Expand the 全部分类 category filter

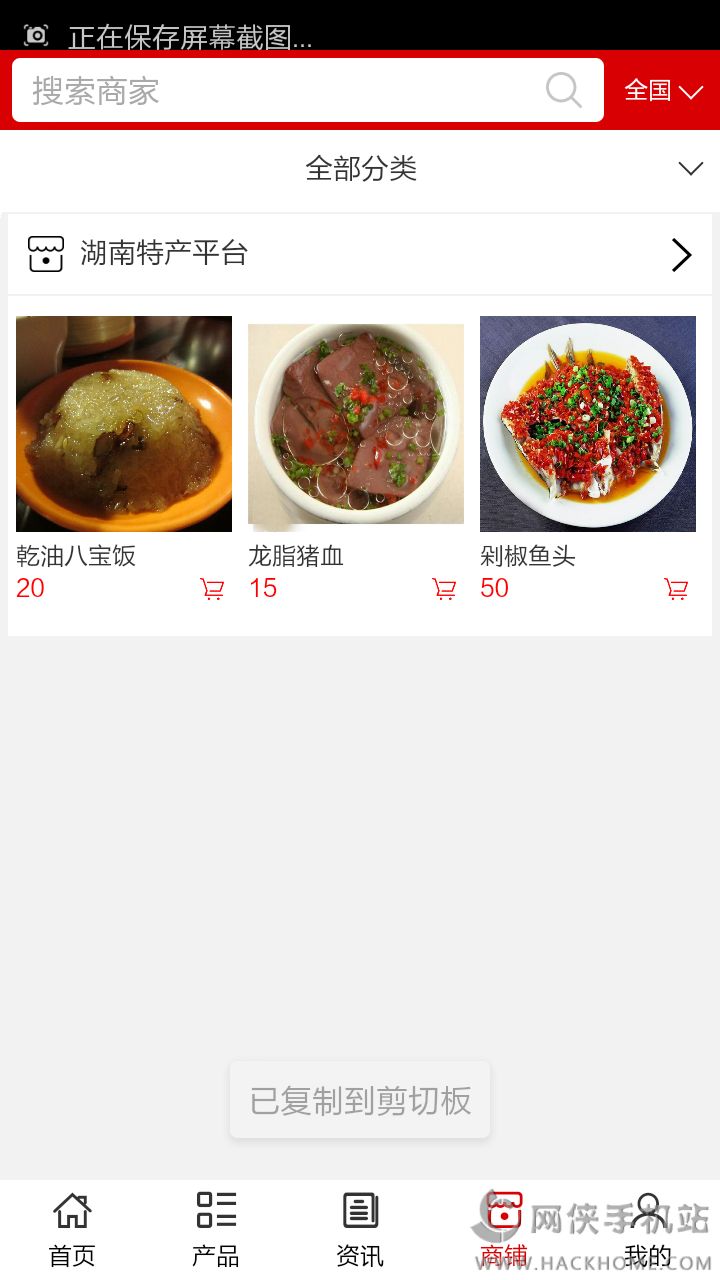(360, 169)
